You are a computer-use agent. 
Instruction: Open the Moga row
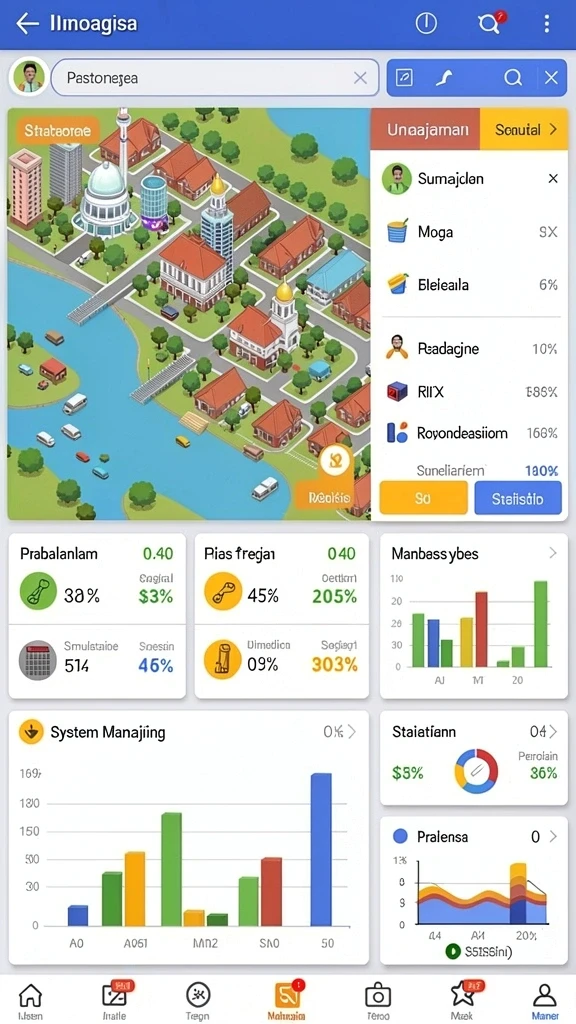tap(469, 232)
